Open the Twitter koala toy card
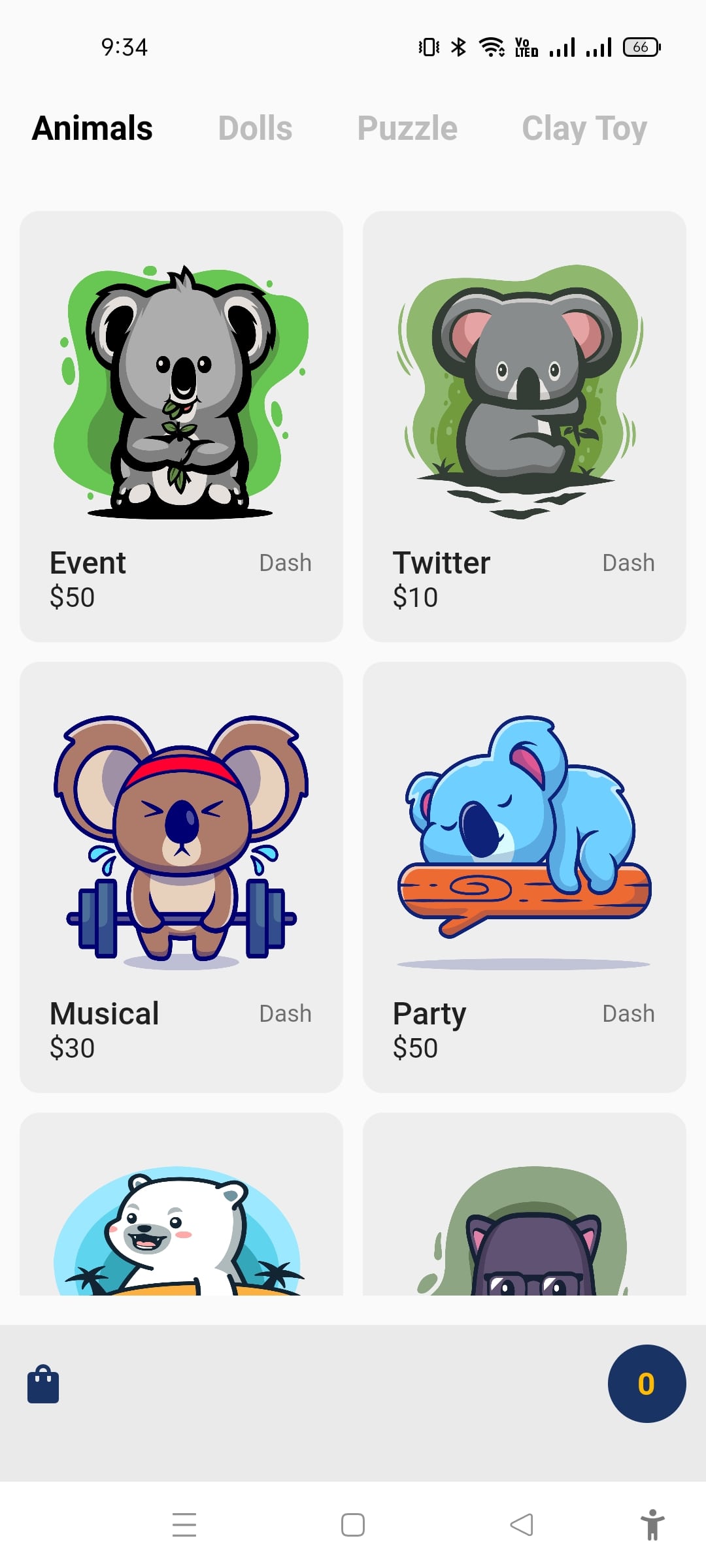This screenshot has height=1568, width=706. [524, 426]
